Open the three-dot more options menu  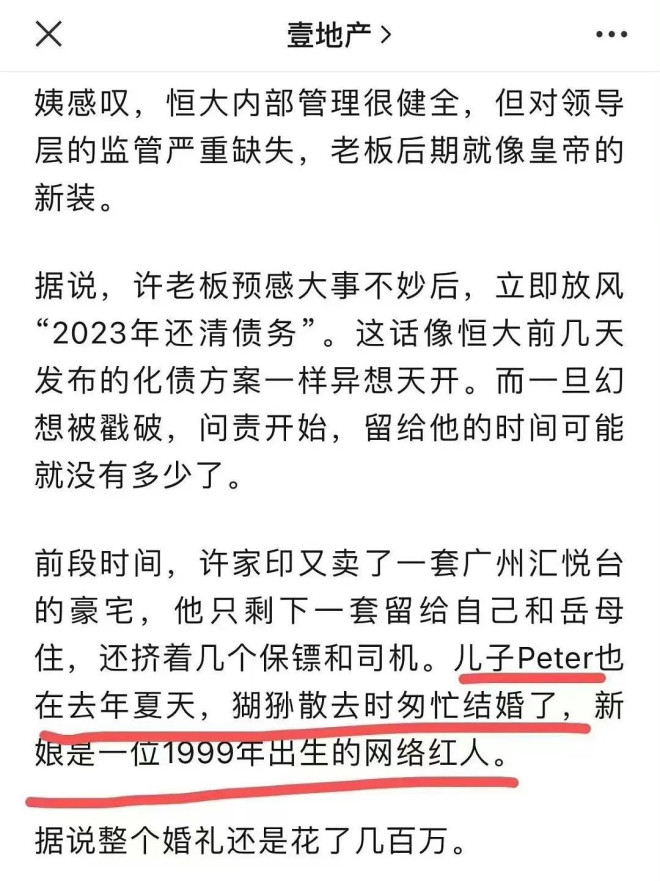pyautogui.click(x=611, y=34)
